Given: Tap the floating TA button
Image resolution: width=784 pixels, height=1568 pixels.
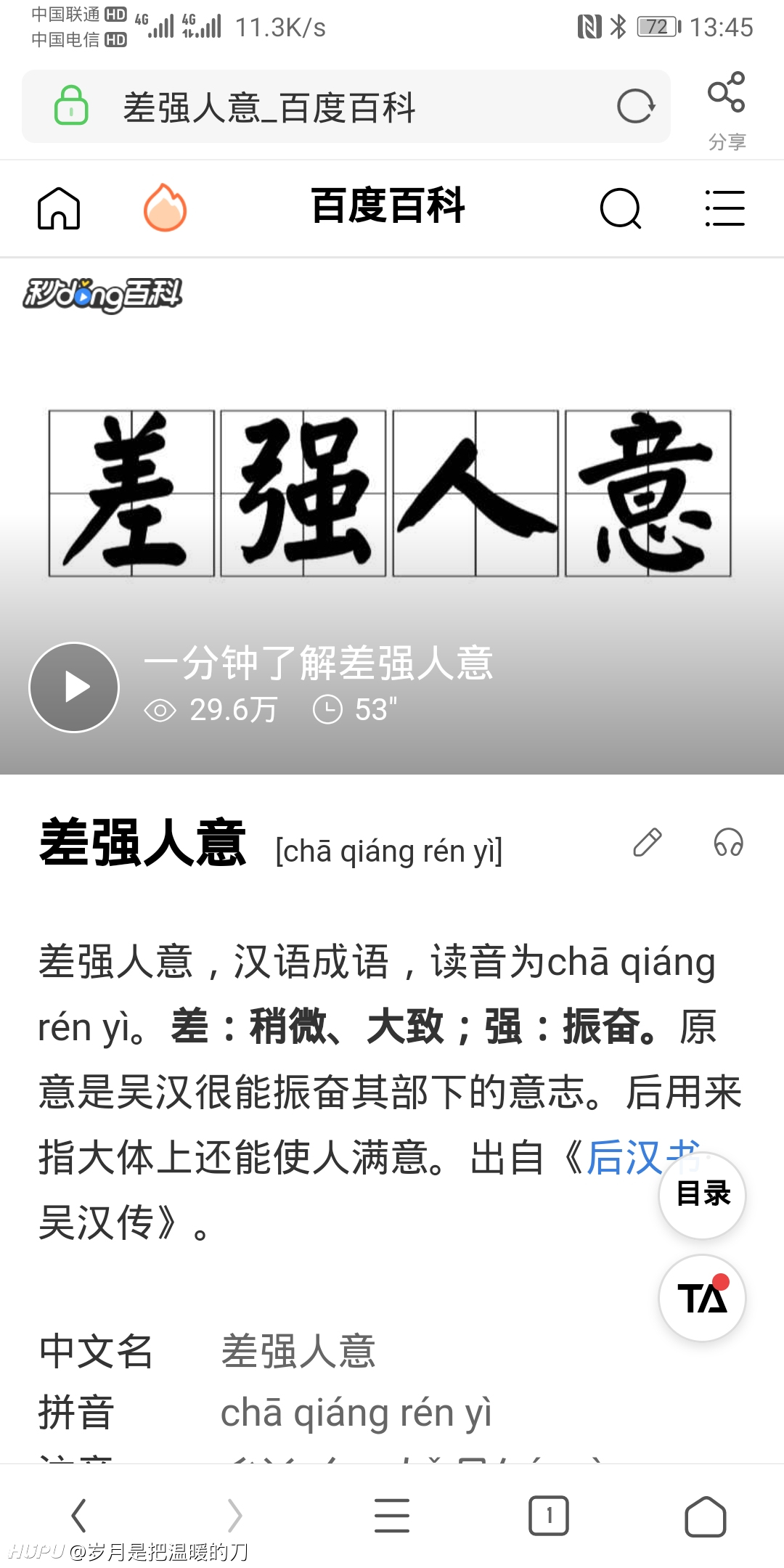Looking at the screenshot, I should click(703, 1298).
